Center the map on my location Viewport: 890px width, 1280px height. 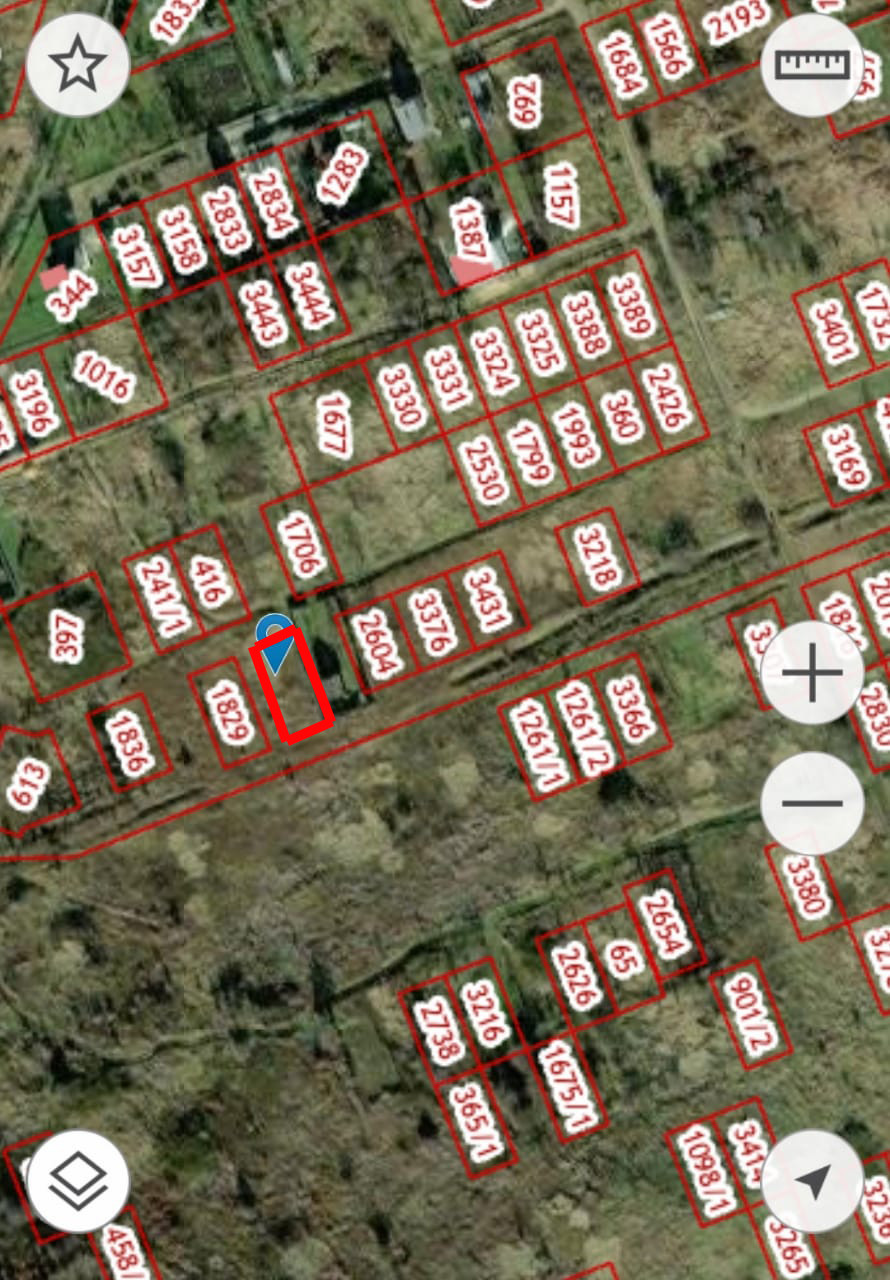812,1182
